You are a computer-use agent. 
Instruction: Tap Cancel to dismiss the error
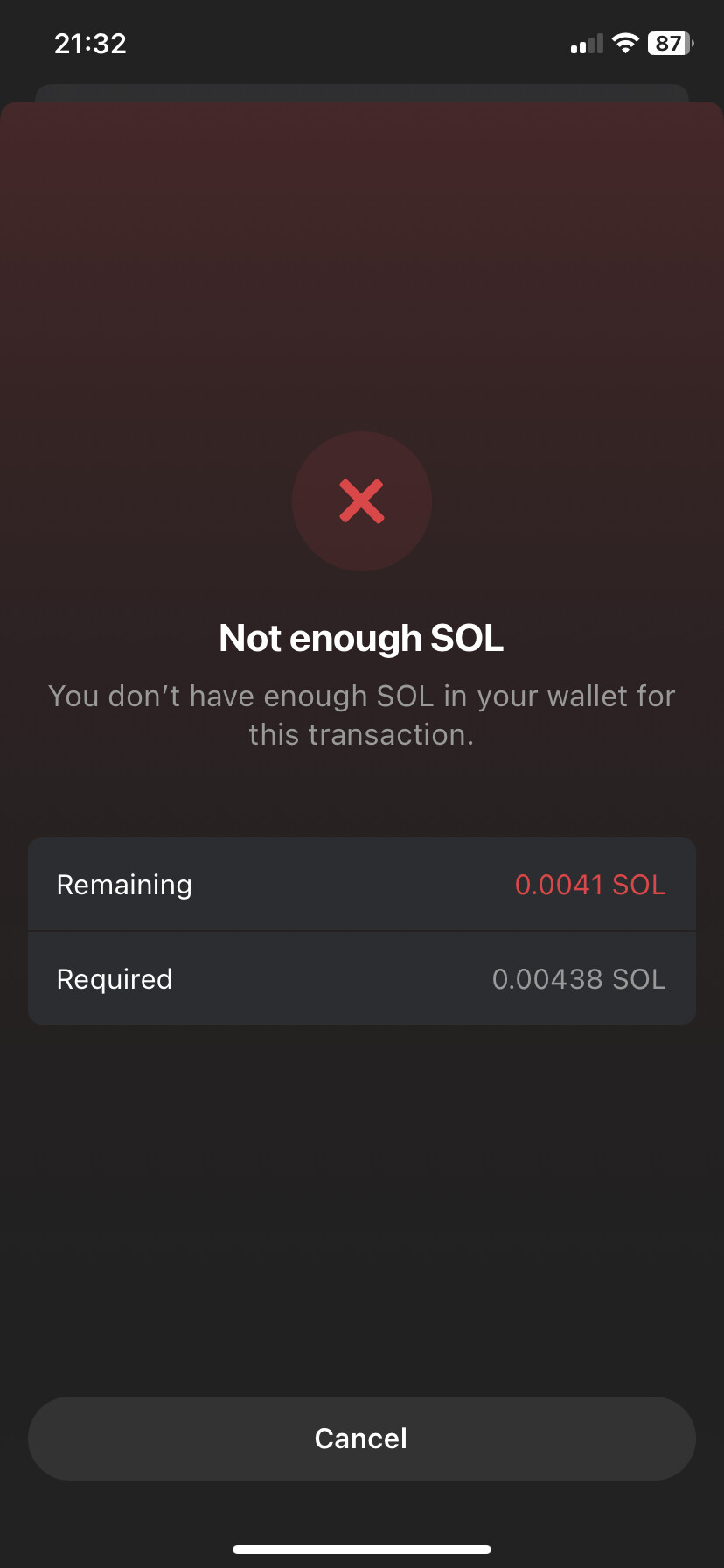(362, 1438)
